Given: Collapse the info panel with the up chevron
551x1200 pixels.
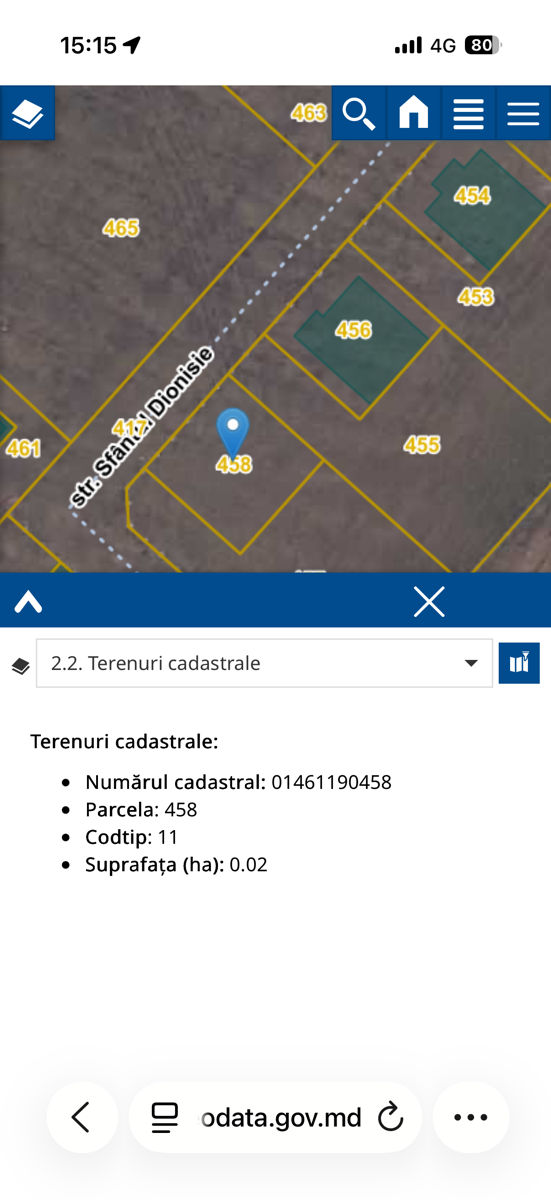Looking at the screenshot, I should coord(28,602).
